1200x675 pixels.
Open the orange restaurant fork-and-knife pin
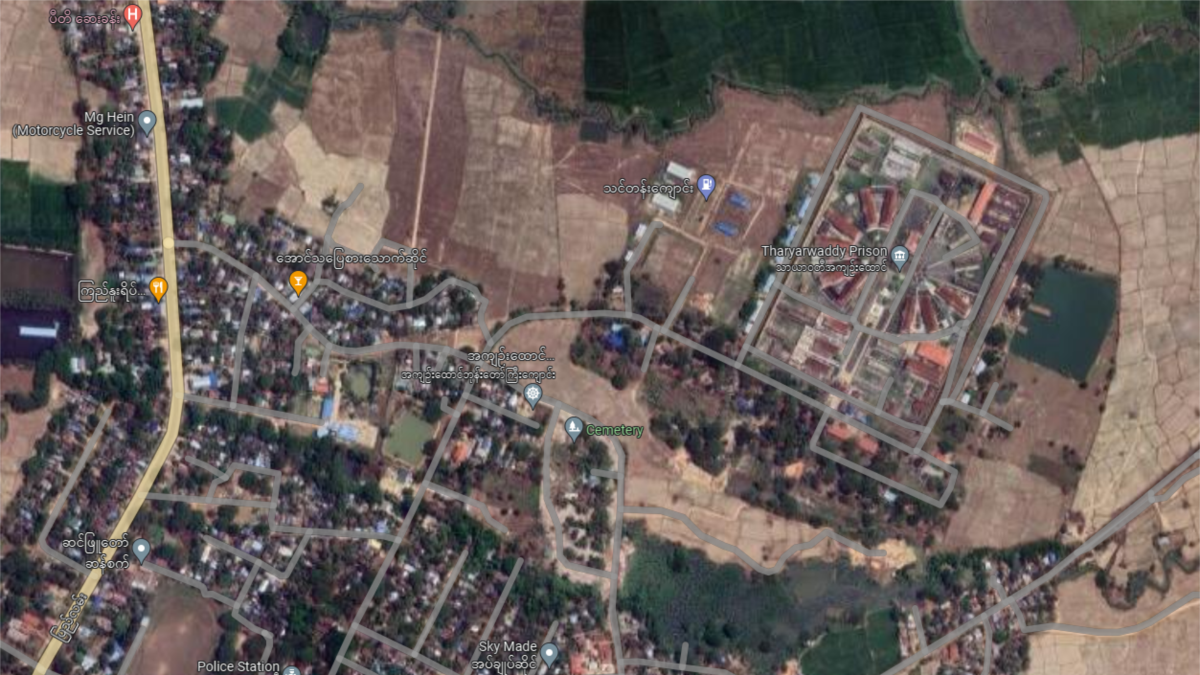tap(158, 290)
